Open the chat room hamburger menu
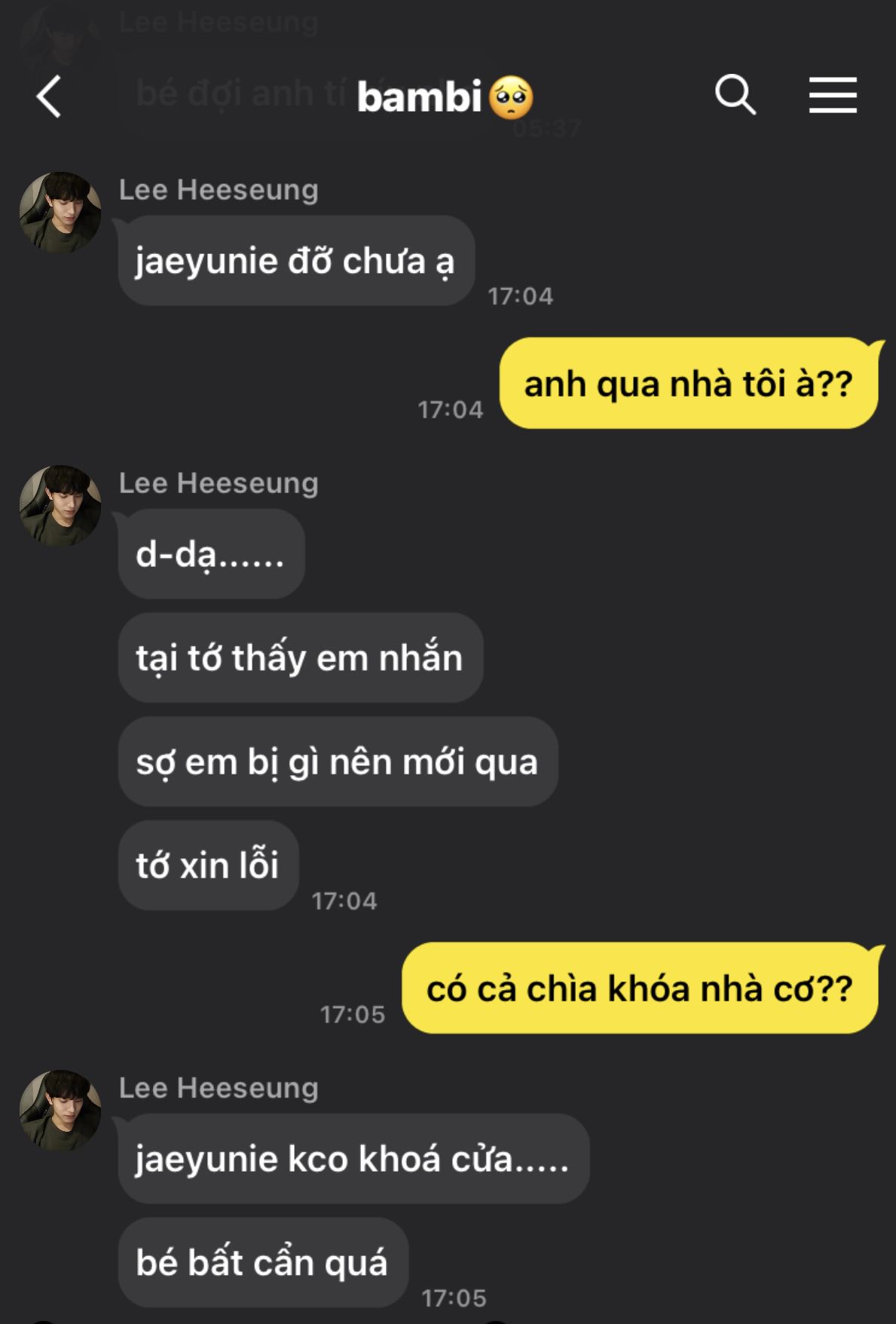The height and width of the screenshot is (1324, 896). click(x=833, y=95)
